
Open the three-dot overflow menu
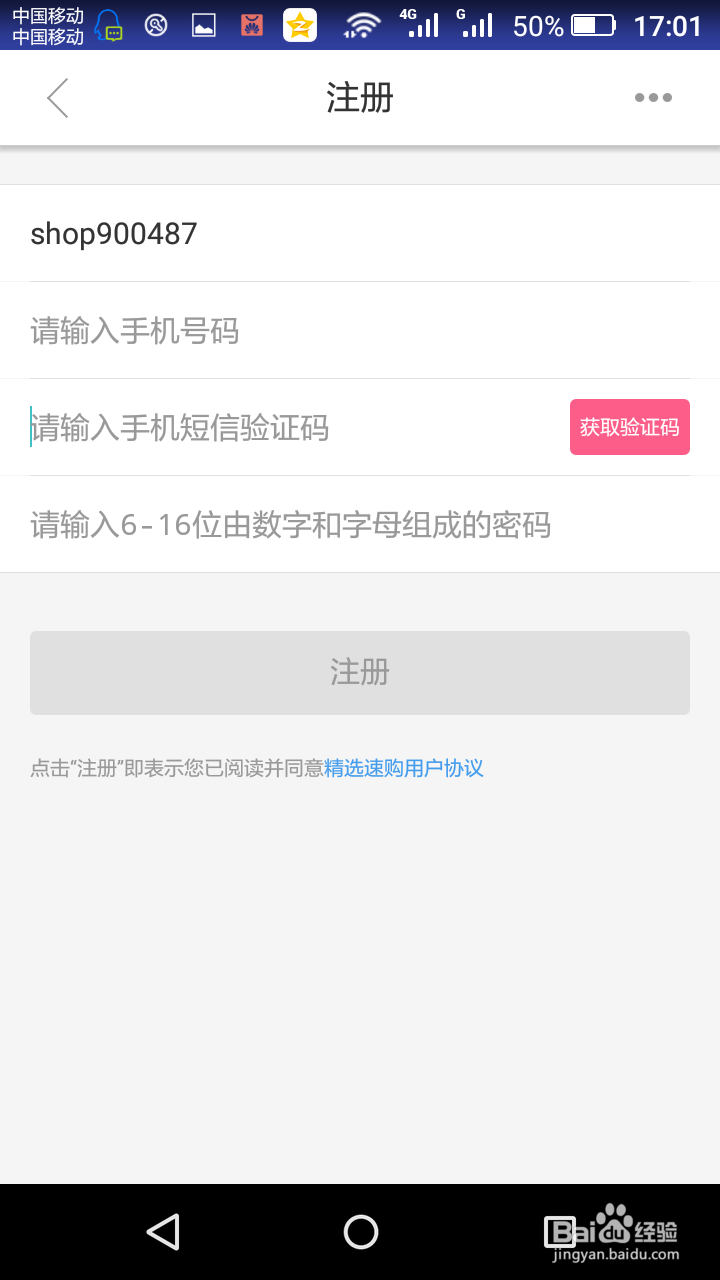point(653,97)
